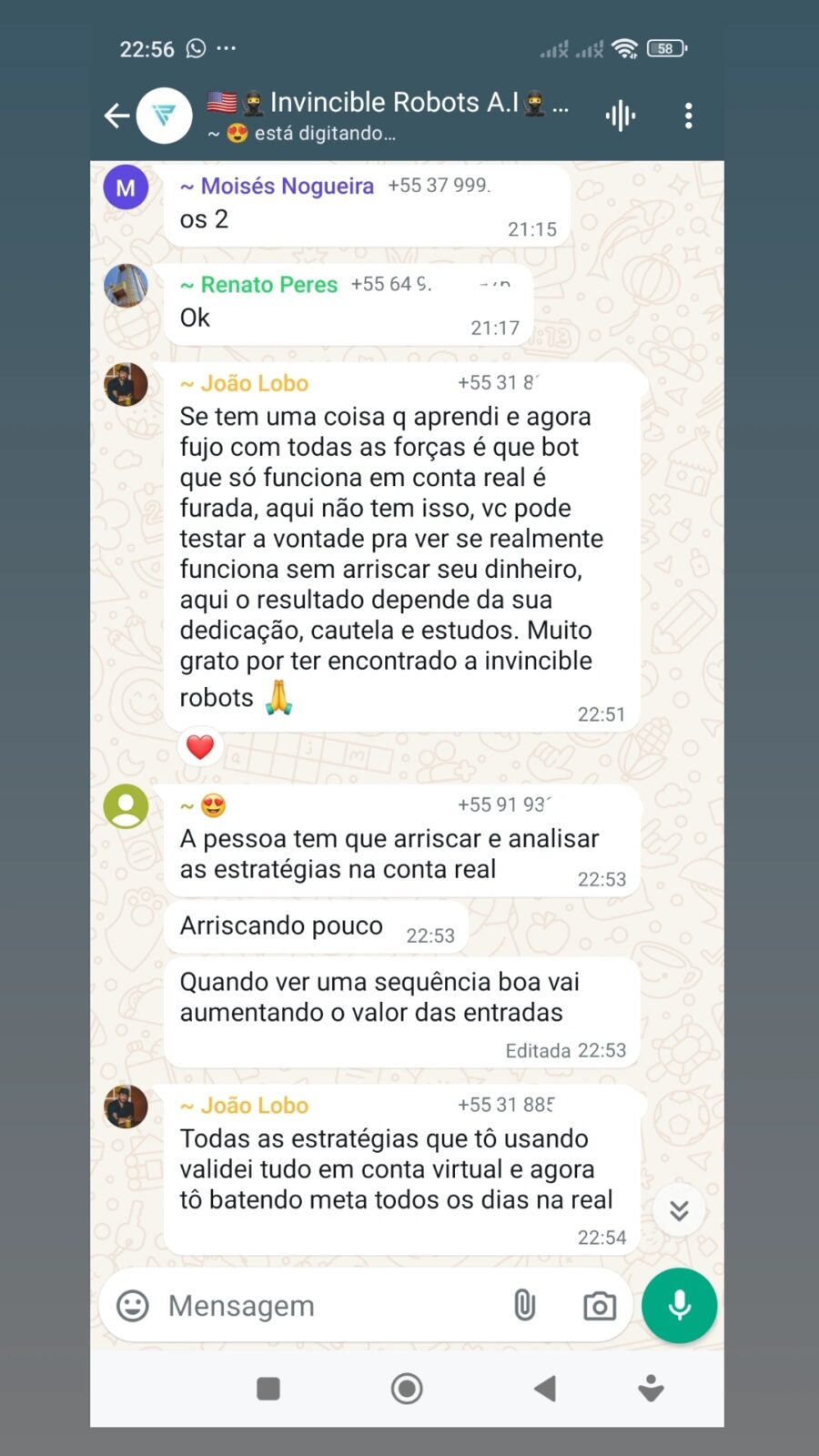Start a voice chat in the group
Image resolution: width=819 pixels, height=1456 pixels.
pyautogui.click(x=621, y=116)
